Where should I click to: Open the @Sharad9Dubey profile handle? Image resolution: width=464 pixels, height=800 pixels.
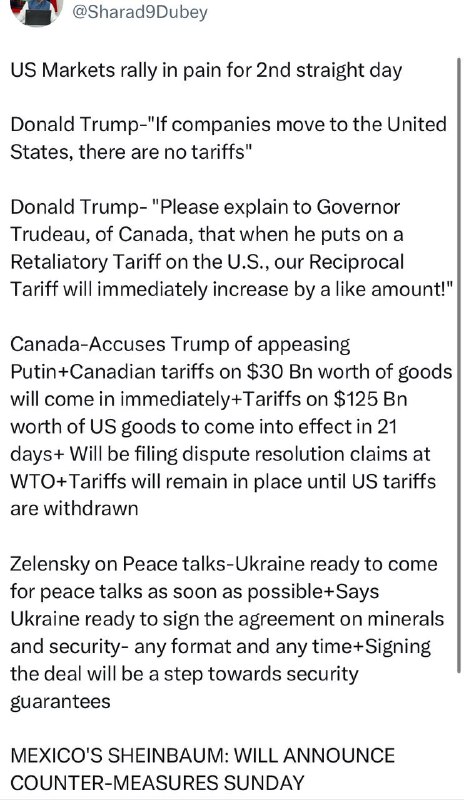pos(140,12)
